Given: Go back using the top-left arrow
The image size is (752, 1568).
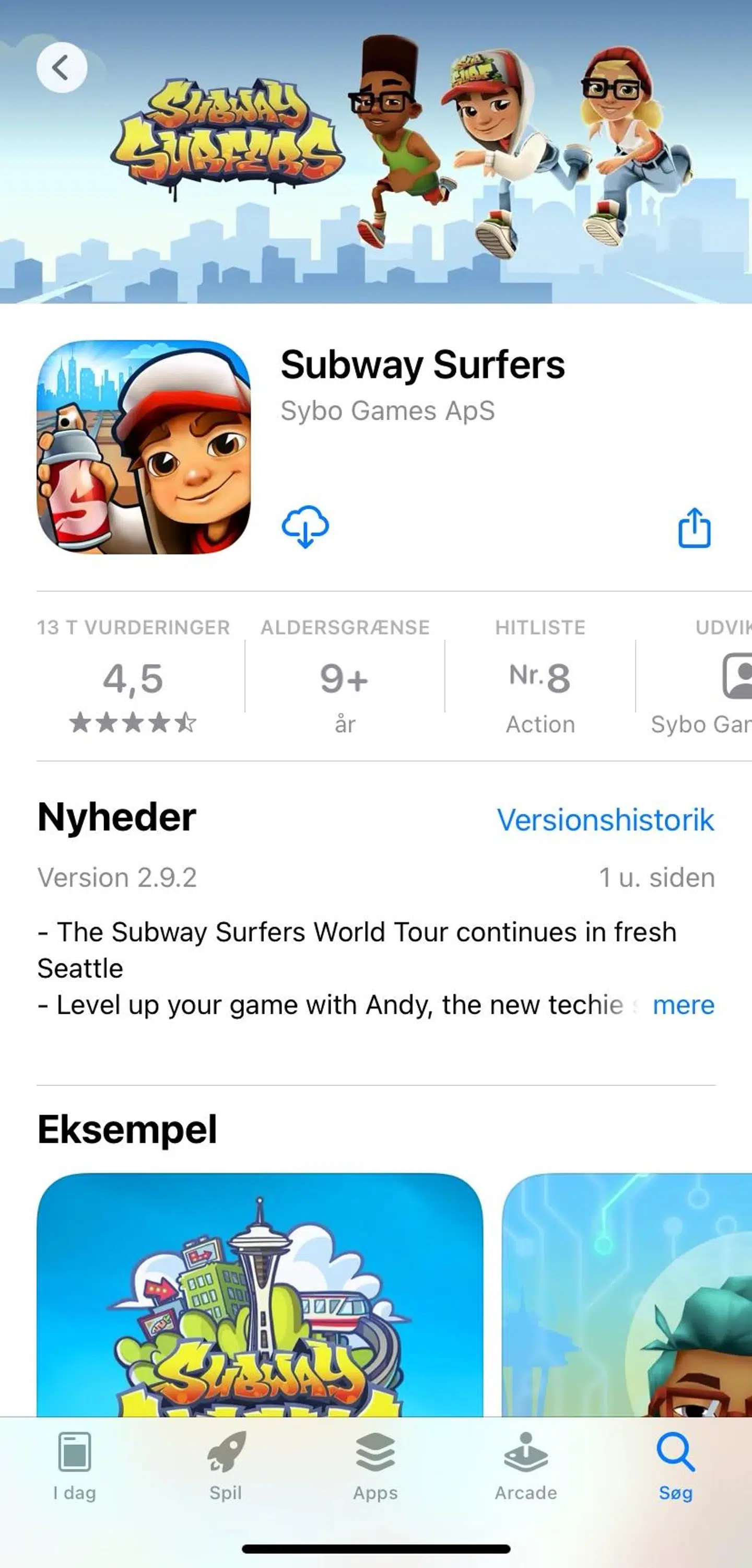Looking at the screenshot, I should 62,67.
